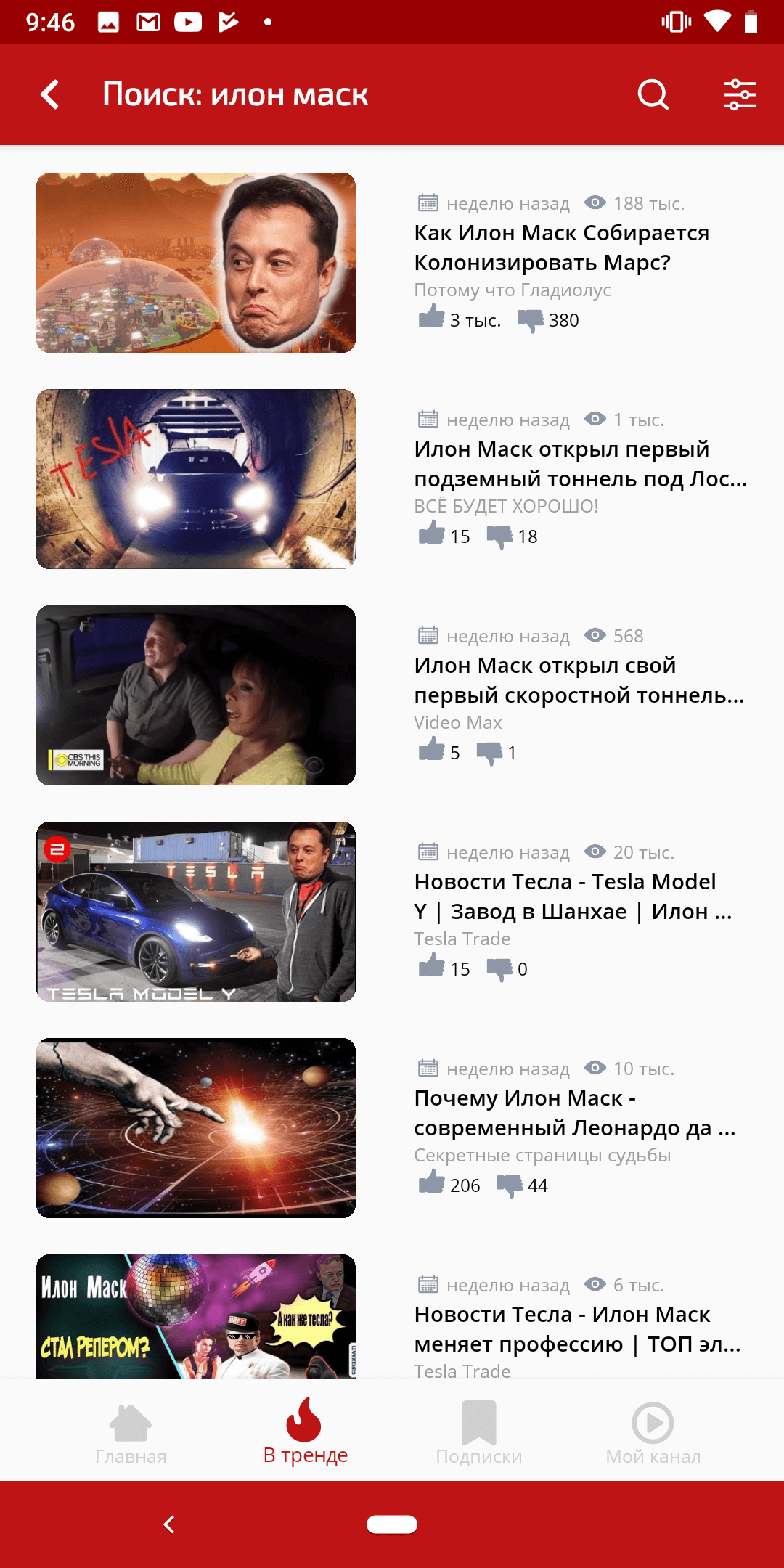Open the Мой канал tab
Image resolution: width=784 pixels, height=1568 pixels.
[x=653, y=1433]
